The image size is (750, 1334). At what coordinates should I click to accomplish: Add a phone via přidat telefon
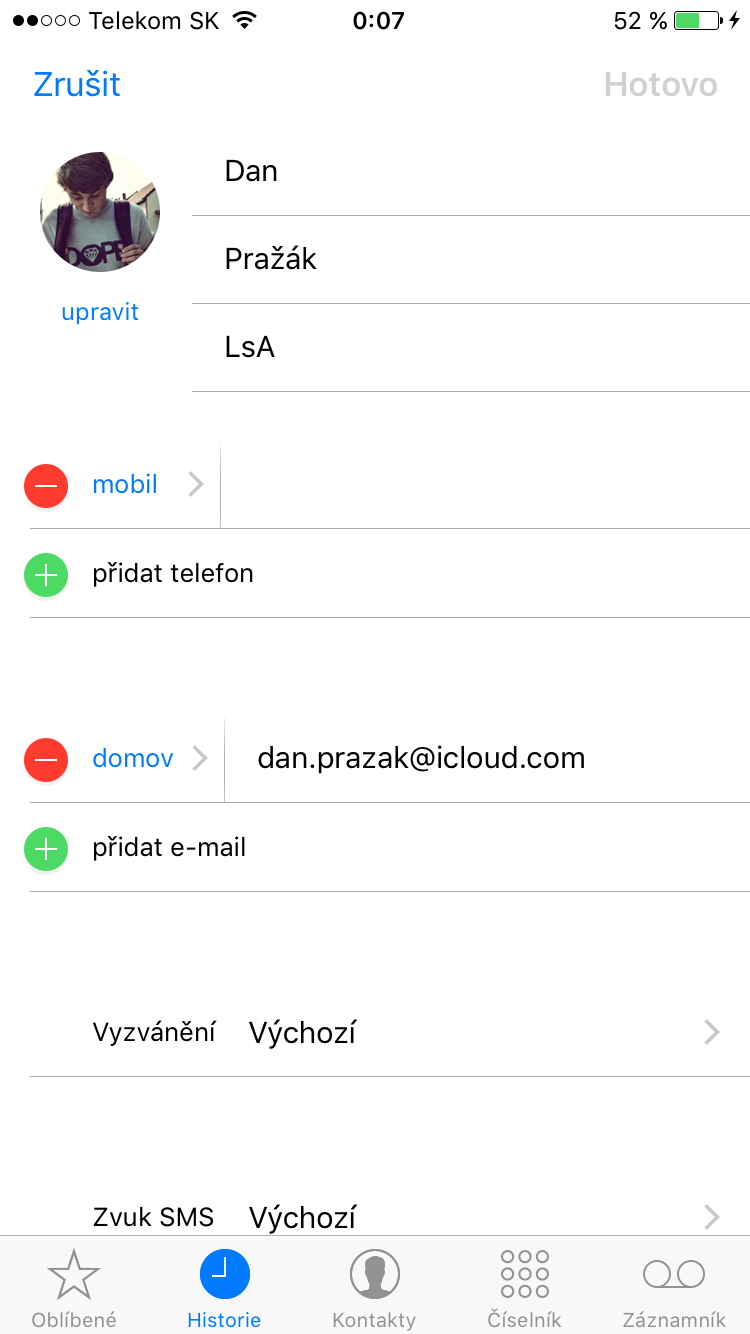pyautogui.click(x=172, y=574)
